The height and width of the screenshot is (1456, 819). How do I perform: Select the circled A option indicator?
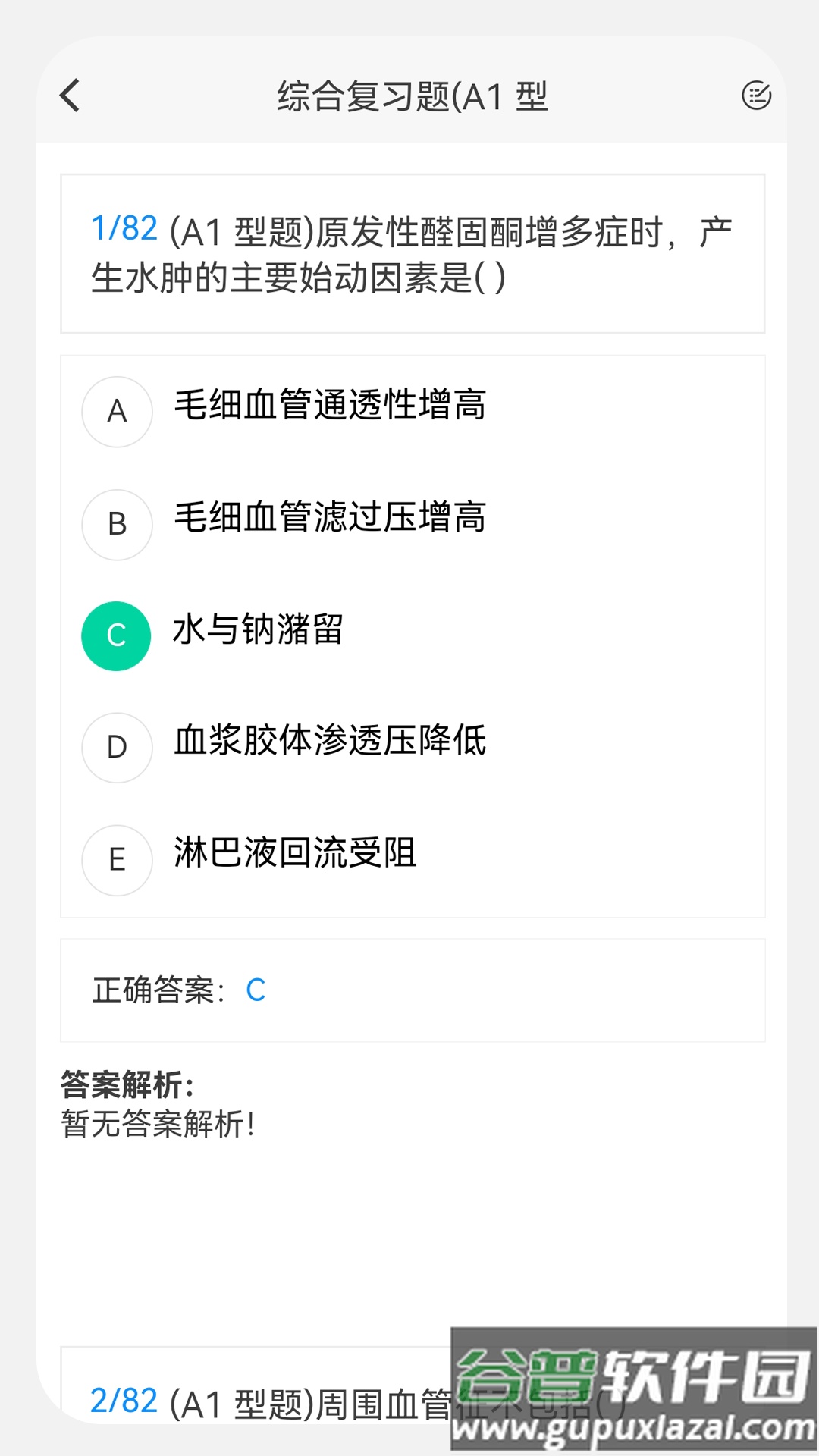pyautogui.click(x=116, y=412)
